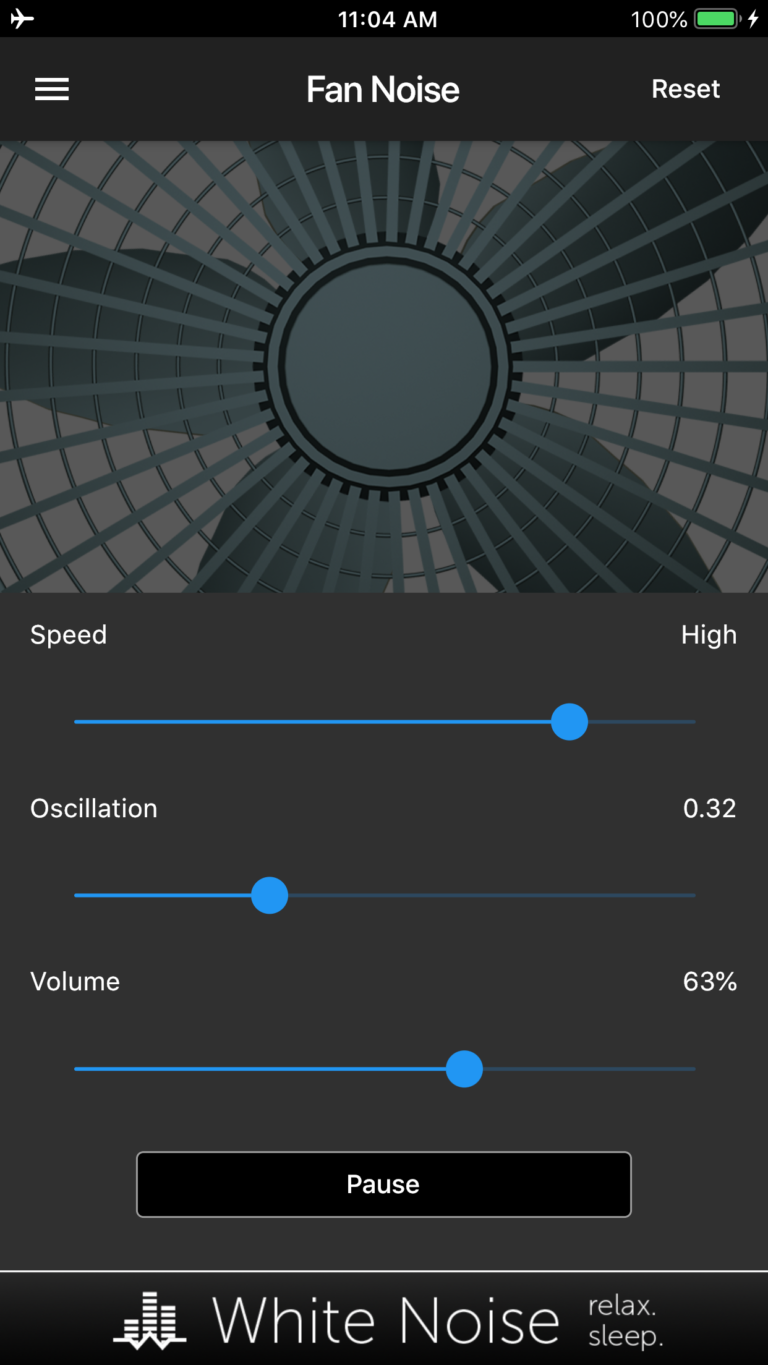Tap the Oscillation slider handle

click(x=269, y=895)
